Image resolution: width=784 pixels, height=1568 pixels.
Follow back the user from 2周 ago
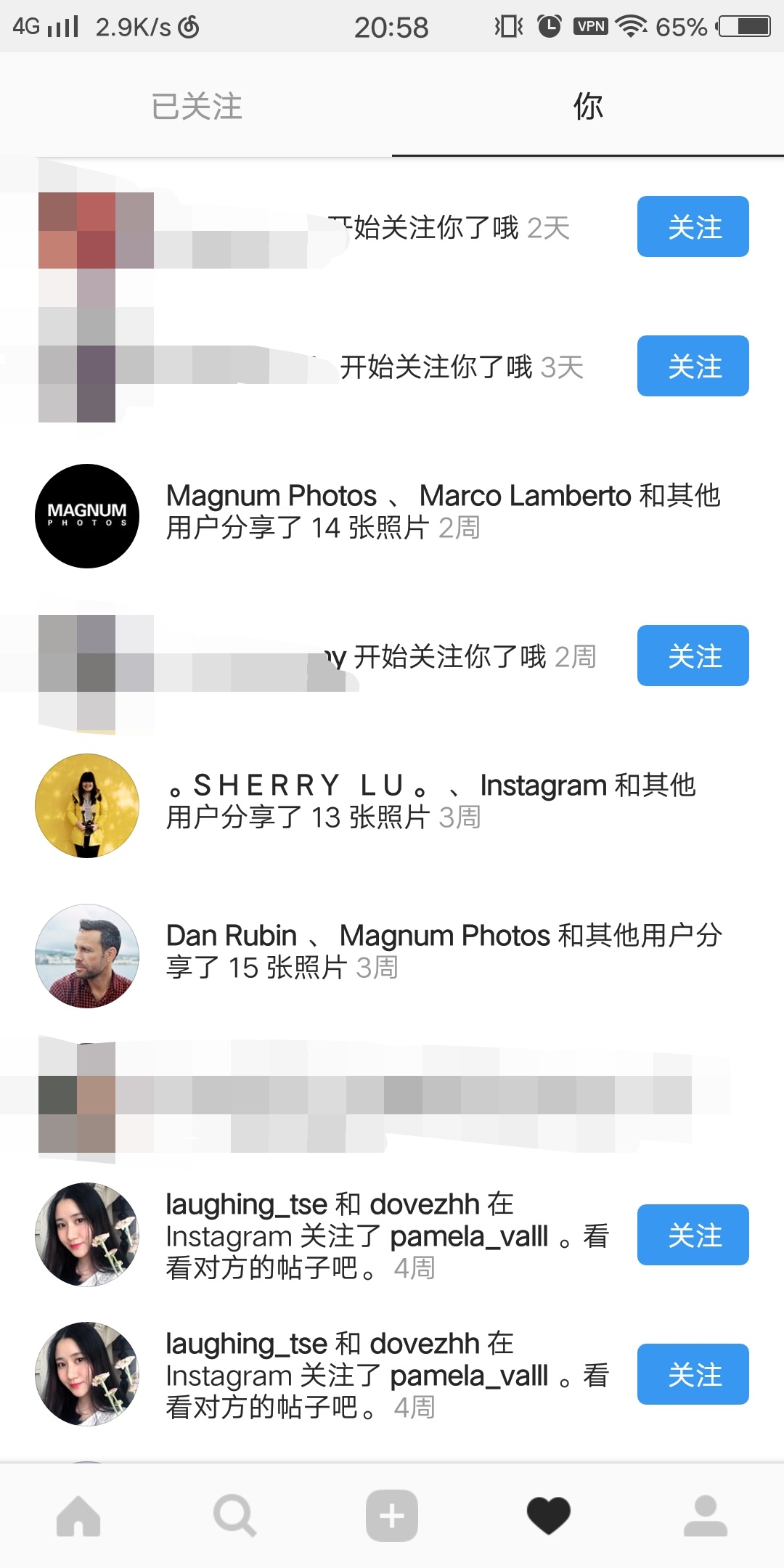point(693,656)
